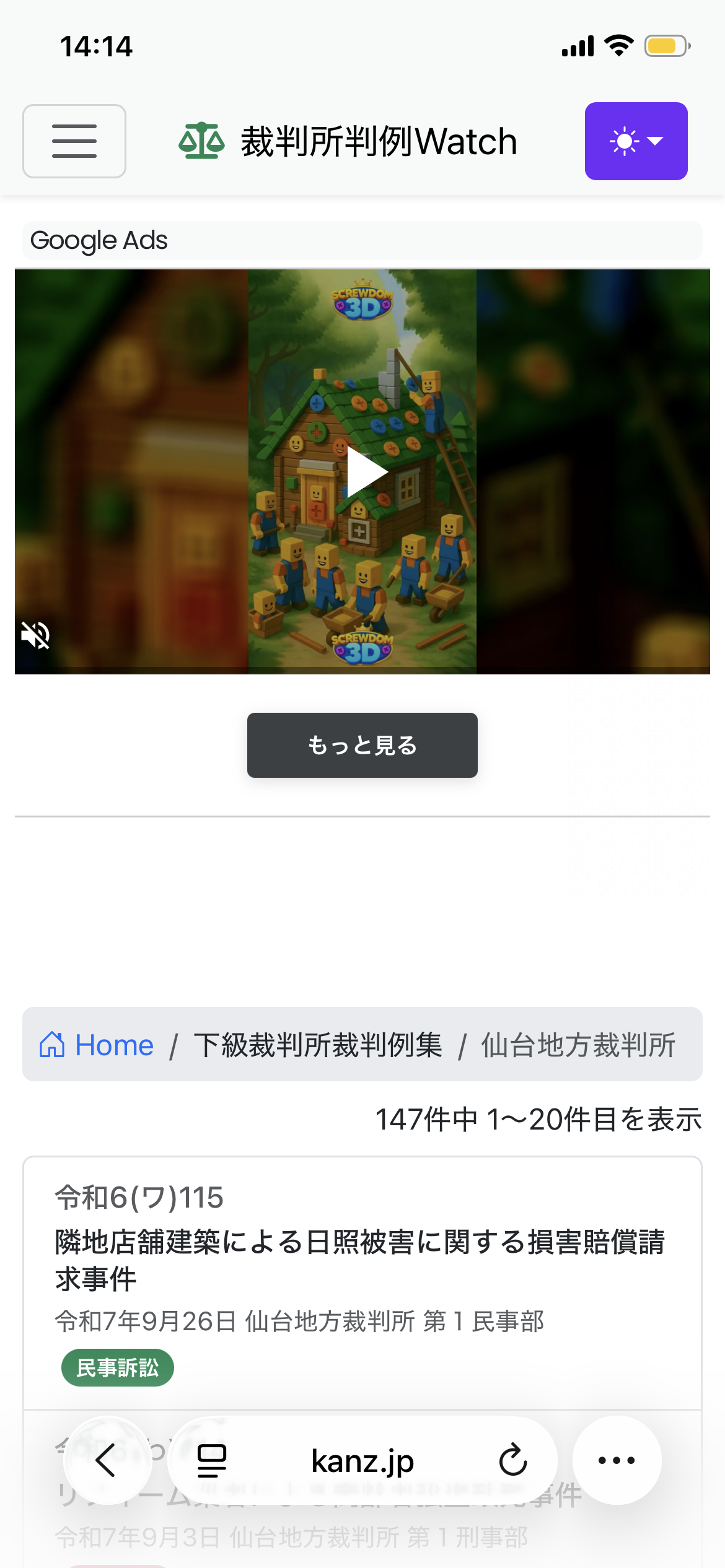Tap the kanz.jp address bar
This screenshot has width=725, height=1568.
[x=362, y=1461]
